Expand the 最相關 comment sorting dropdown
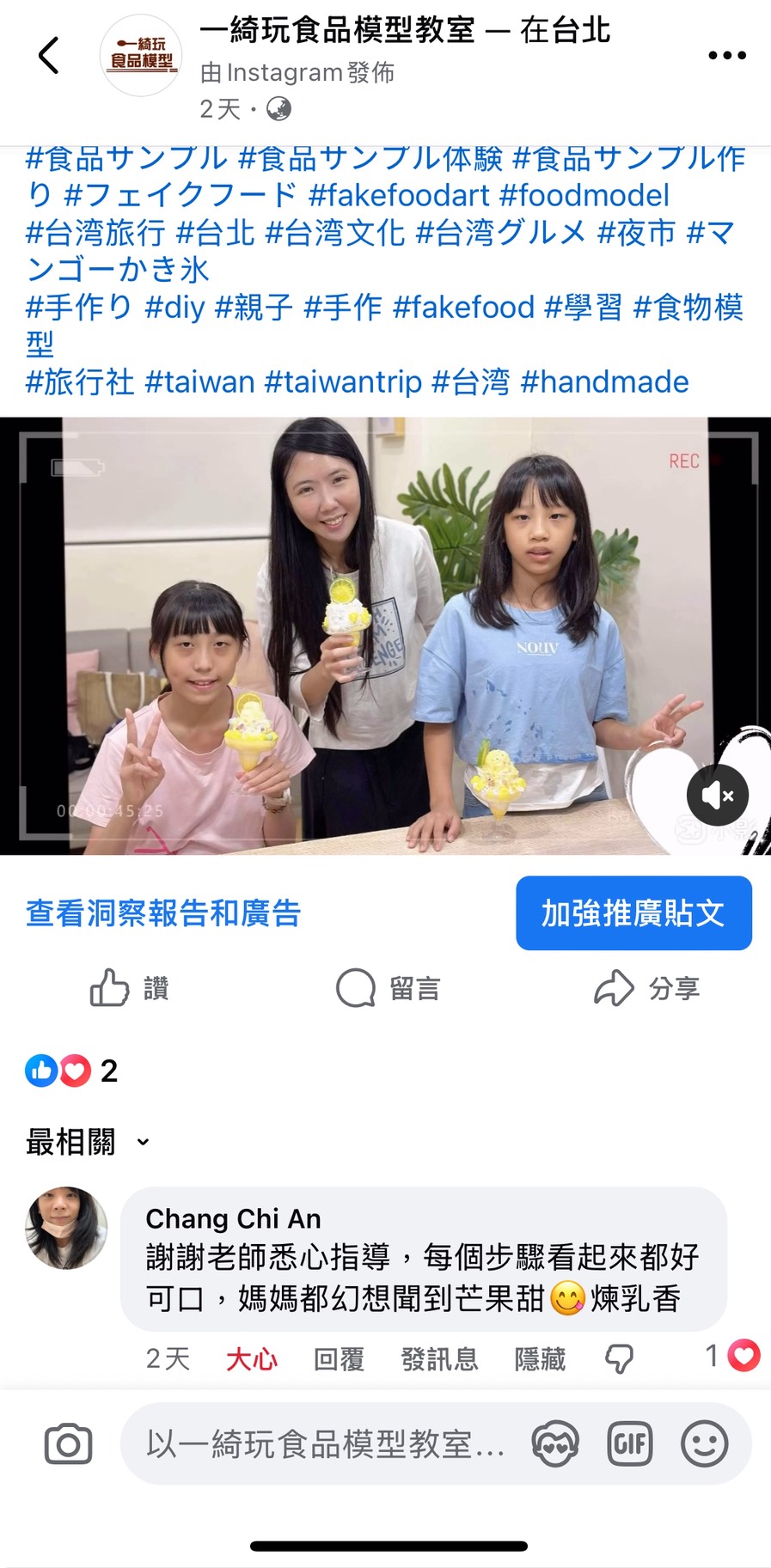Screen dimensions: 771x1568 [x=88, y=1142]
